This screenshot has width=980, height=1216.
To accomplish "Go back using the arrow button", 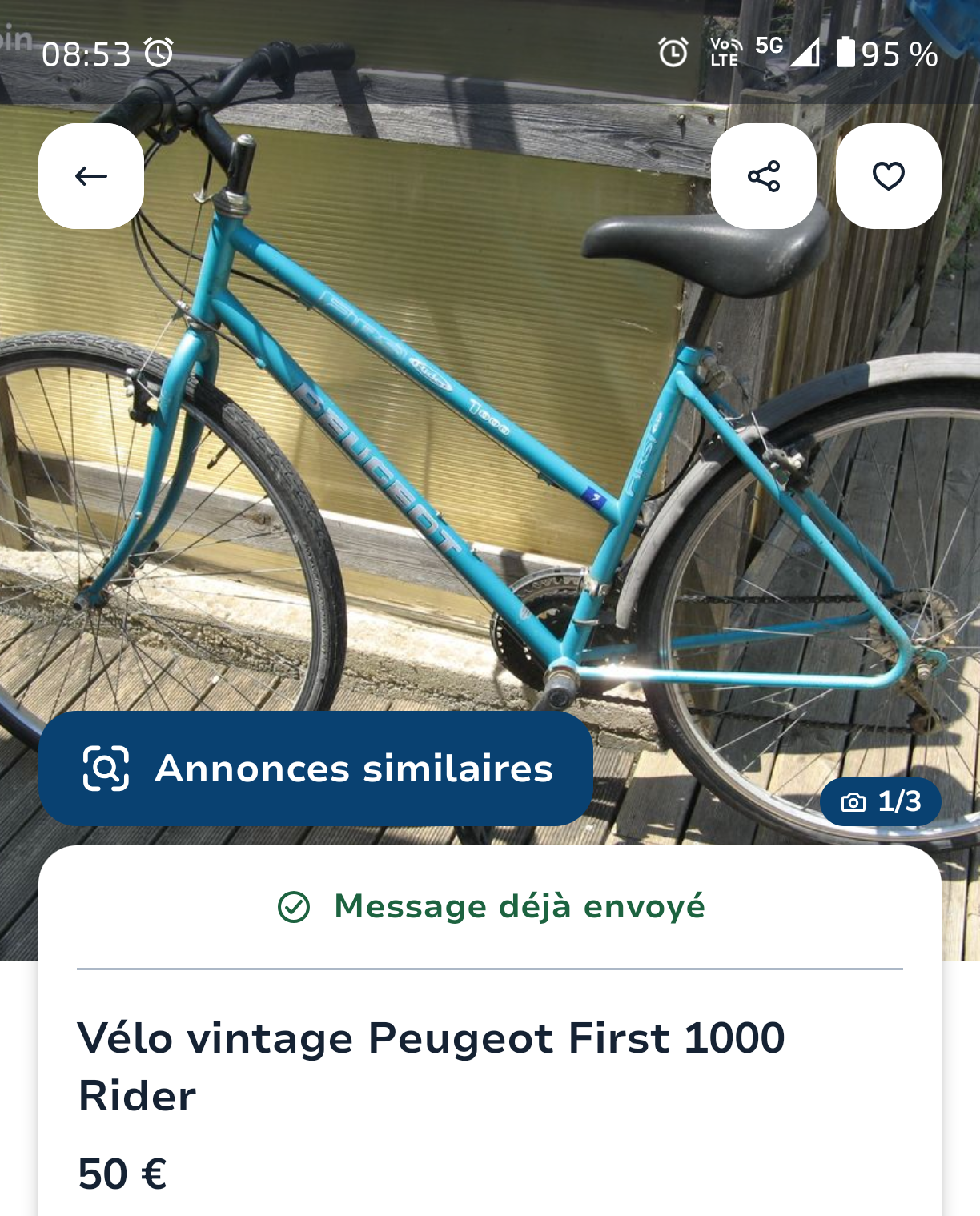I will click(x=91, y=176).
